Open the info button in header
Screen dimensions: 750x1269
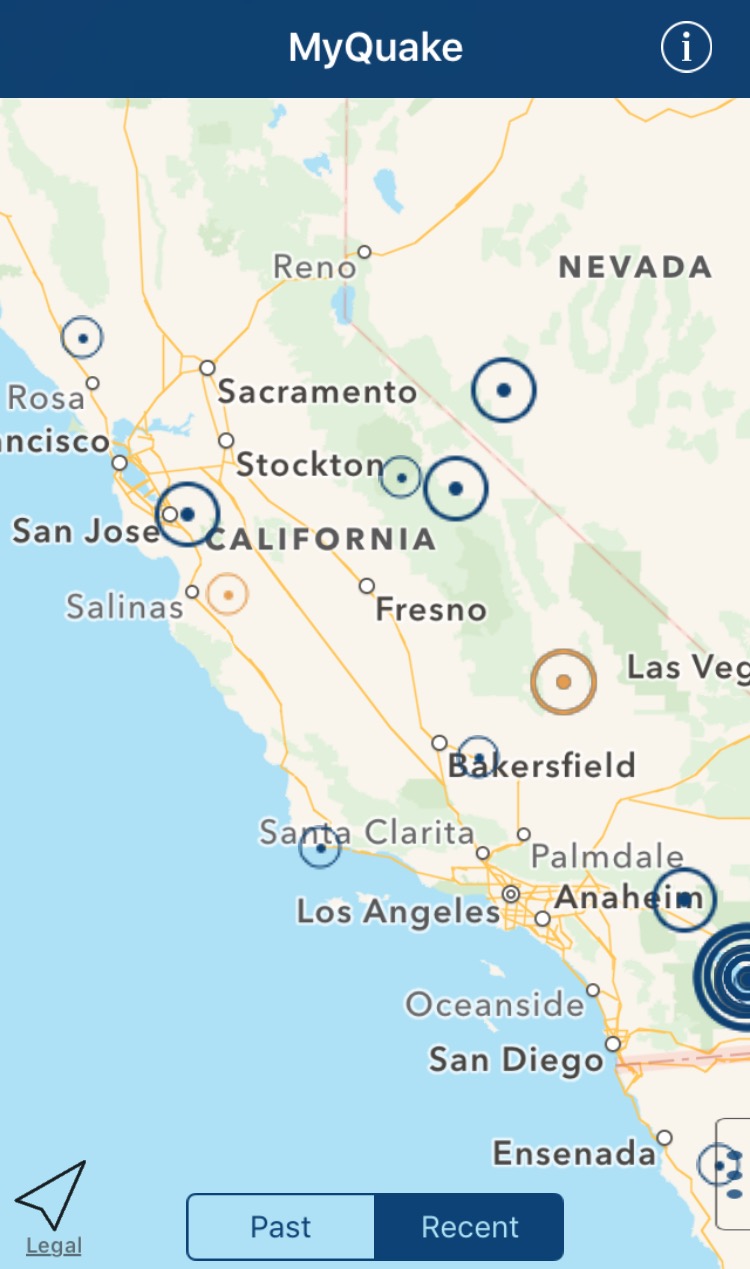click(686, 47)
